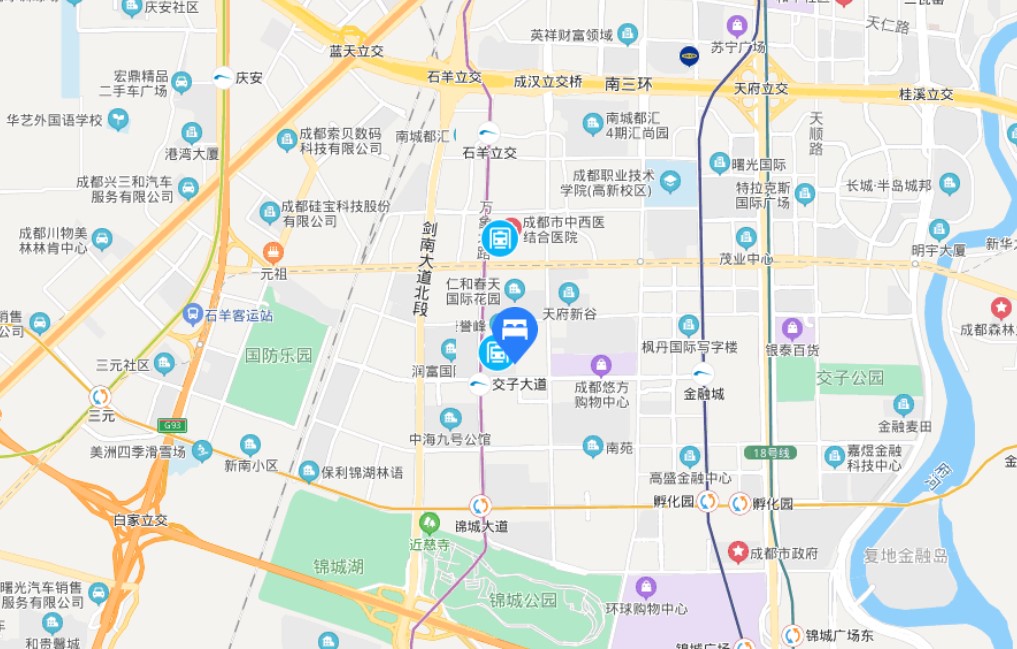Tap the 成都市政府 star marker
The width and height of the screenshot is (1017, 649).
[737, 552]
